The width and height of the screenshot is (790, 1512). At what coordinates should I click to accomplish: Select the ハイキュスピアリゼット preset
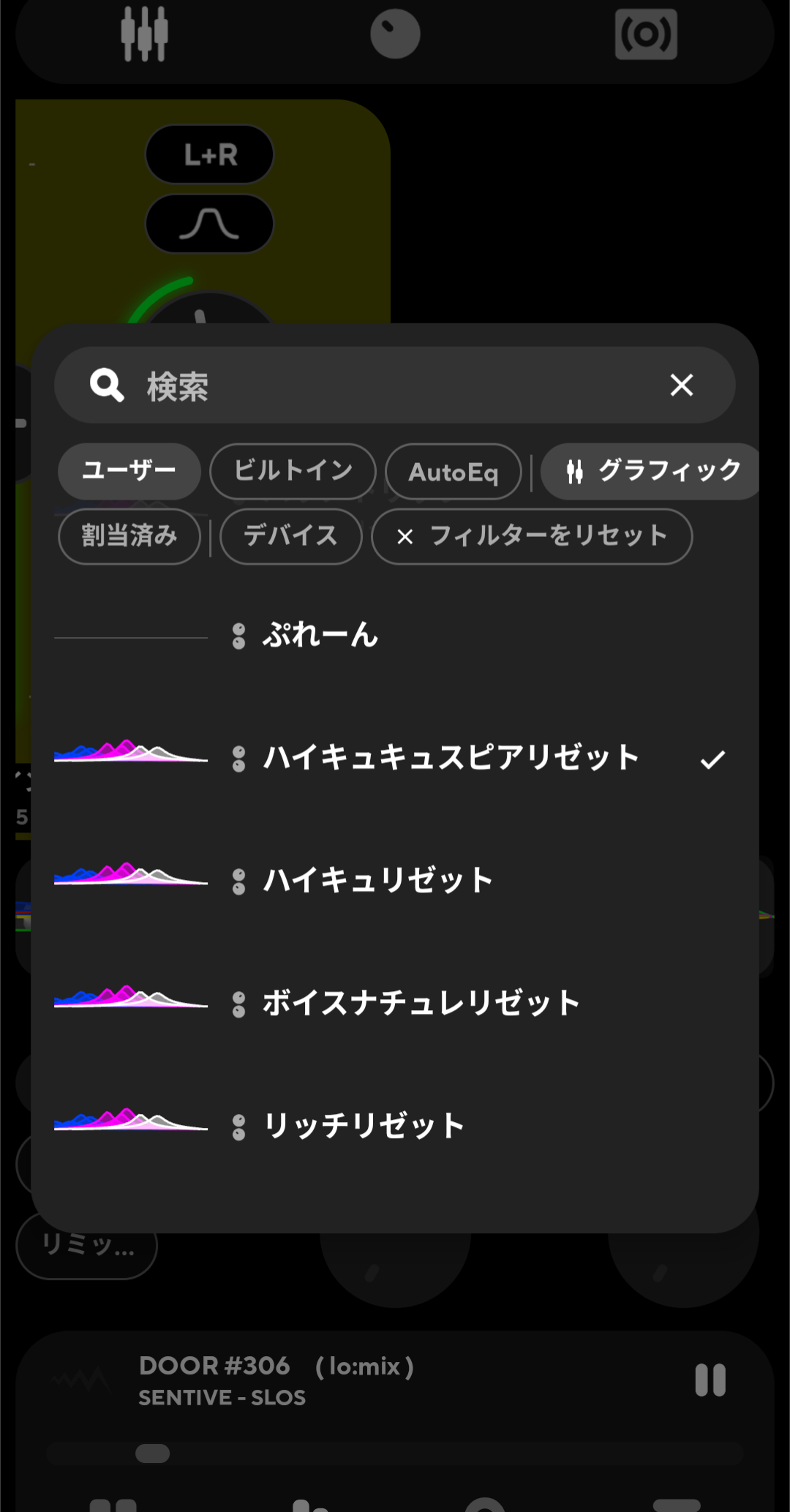pos(451,759)
